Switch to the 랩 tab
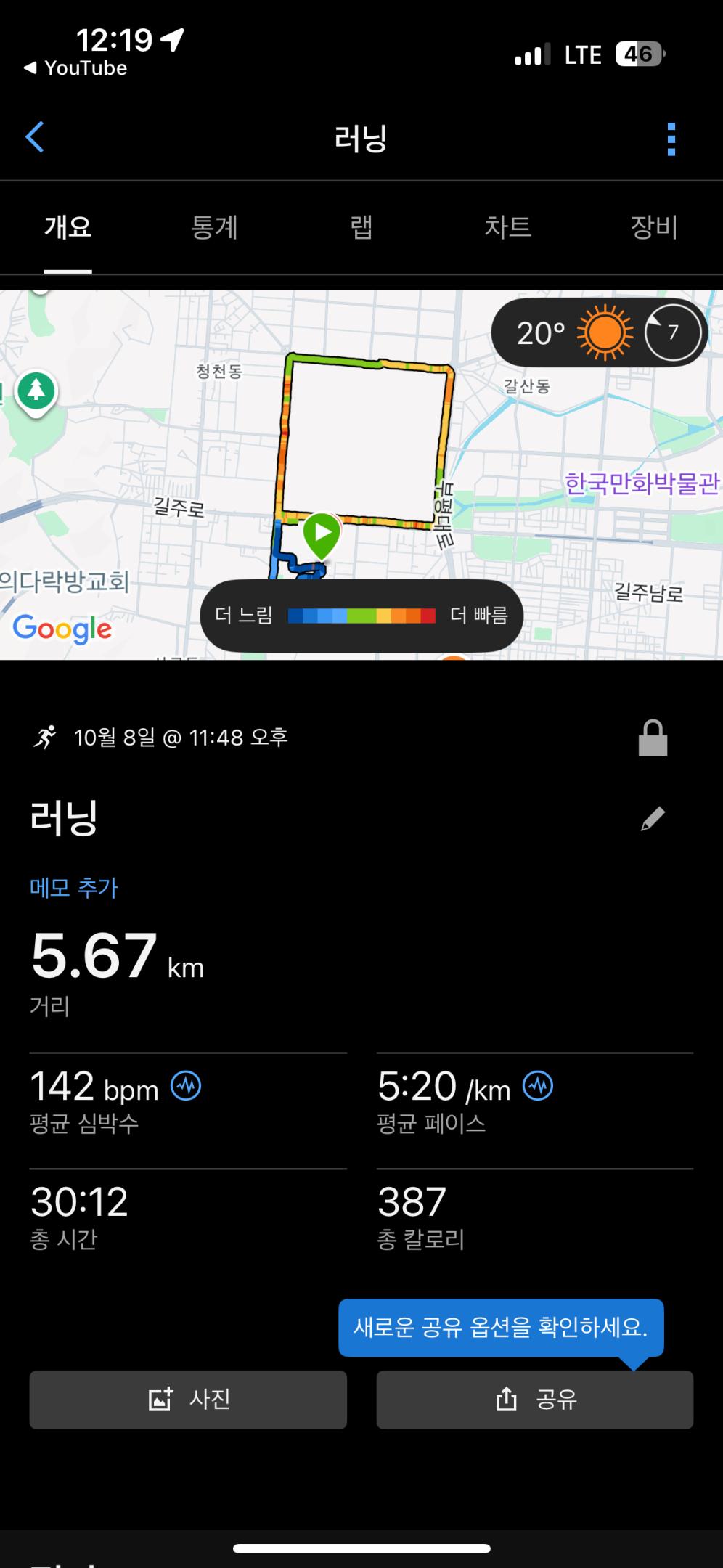The height and width of the screenshot is (1568, 723). (x=361, y=228)
